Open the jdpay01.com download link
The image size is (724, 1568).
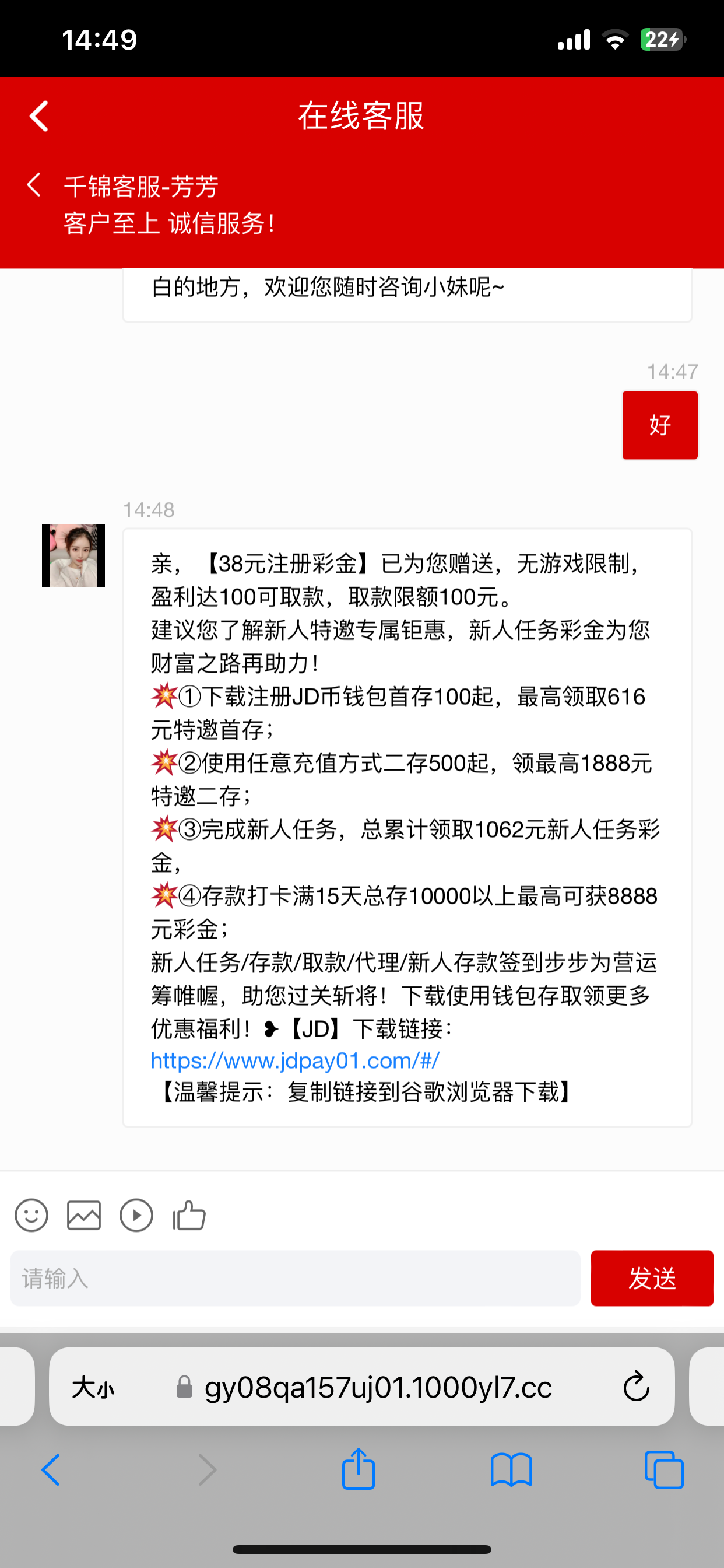click(x=295, y=1061)
